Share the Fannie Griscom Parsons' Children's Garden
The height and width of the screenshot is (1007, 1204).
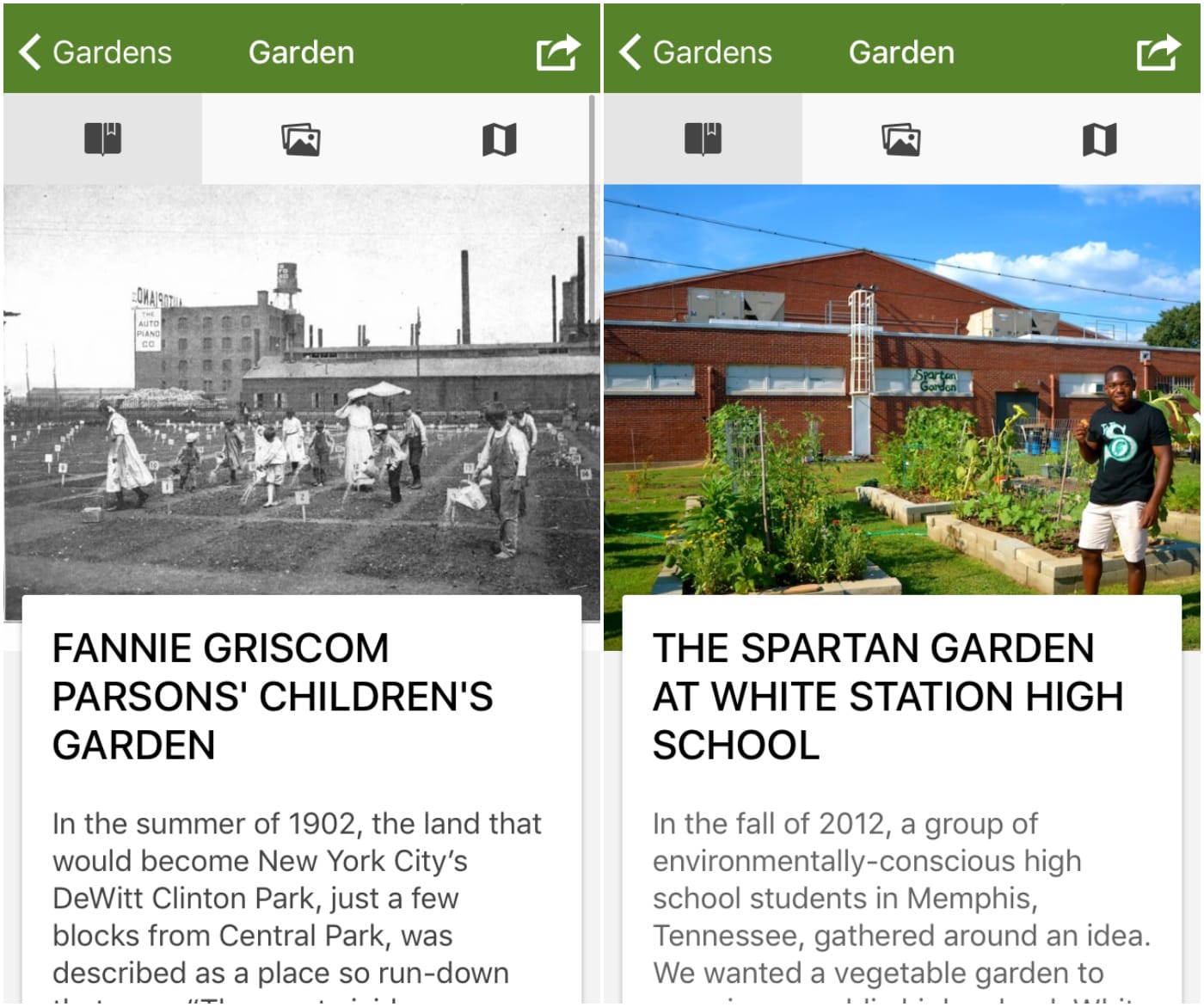558,52
